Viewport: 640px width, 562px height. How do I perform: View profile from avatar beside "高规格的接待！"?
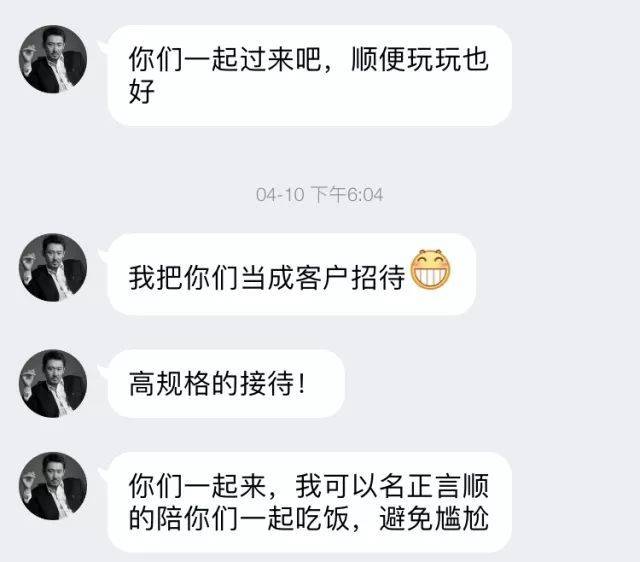54,383
